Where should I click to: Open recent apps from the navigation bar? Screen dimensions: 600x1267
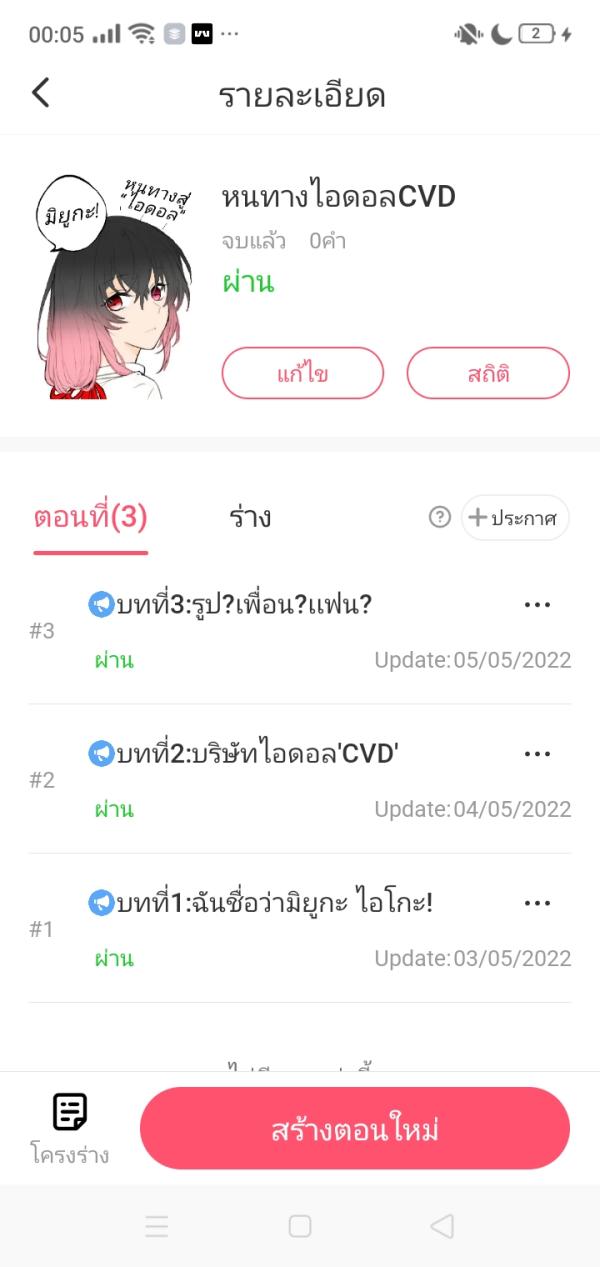coord(157,1226)
